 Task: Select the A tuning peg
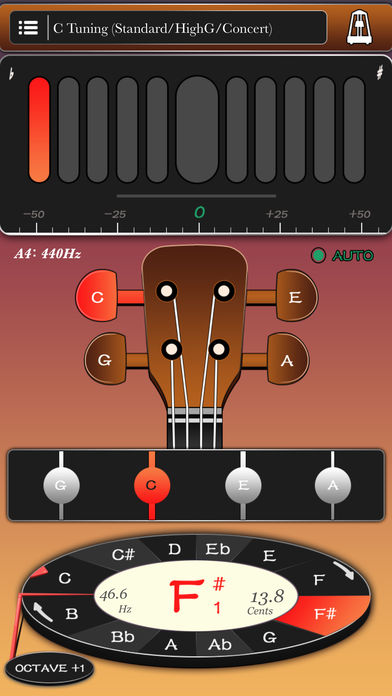(287, 359)
